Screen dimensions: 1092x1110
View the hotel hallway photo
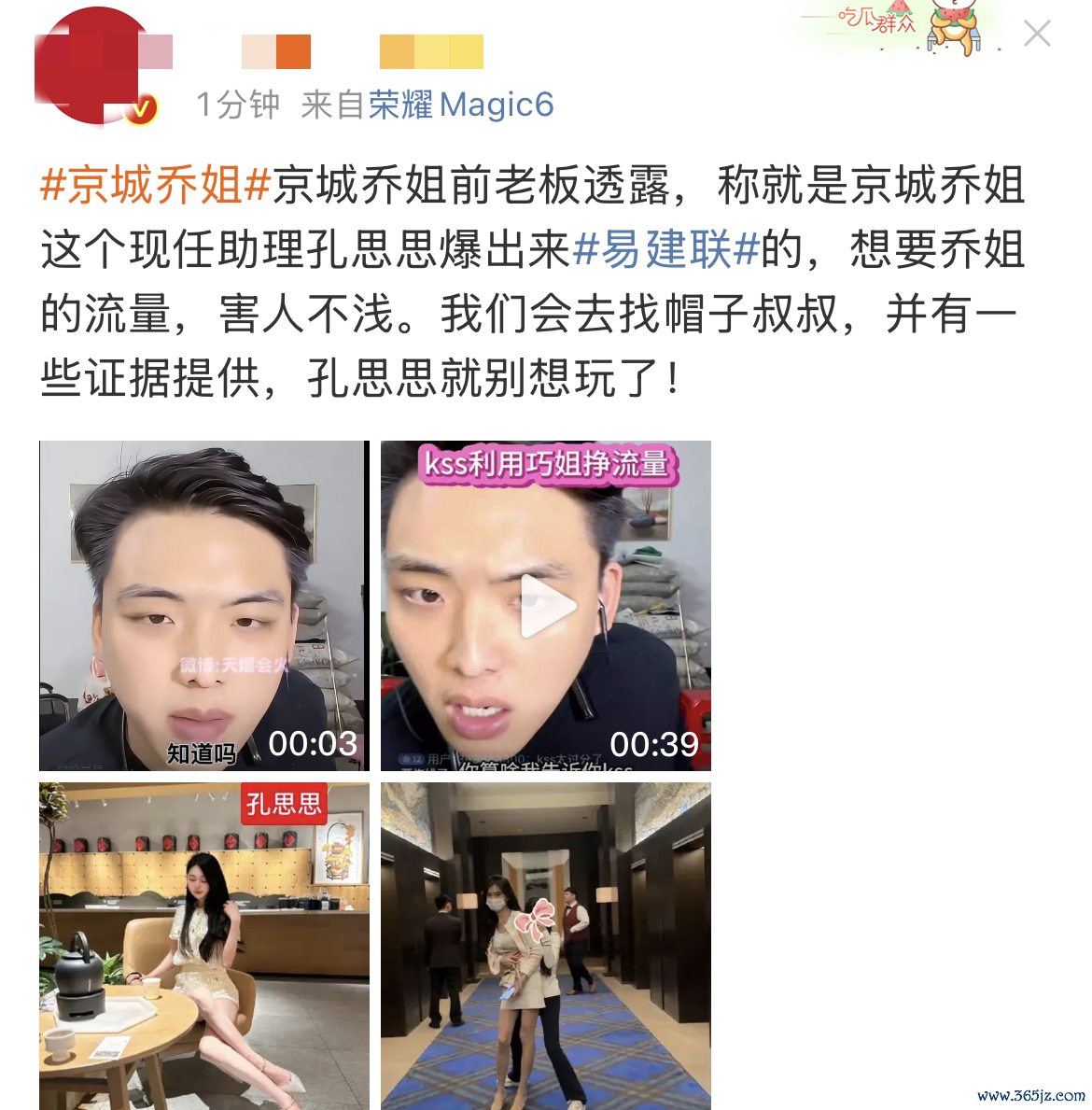click(x=546, y=946)
